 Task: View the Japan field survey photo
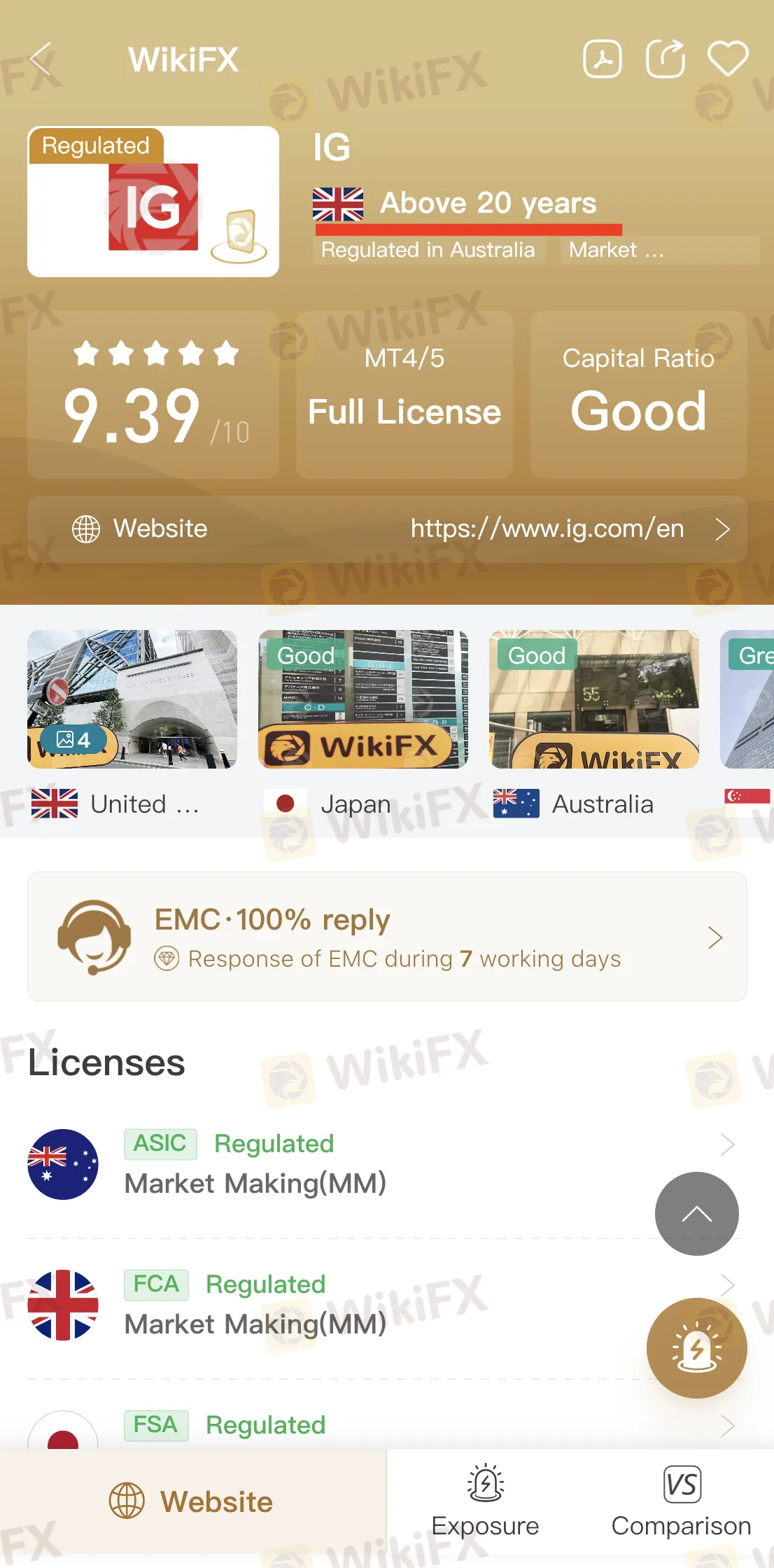tap(363, 699)
